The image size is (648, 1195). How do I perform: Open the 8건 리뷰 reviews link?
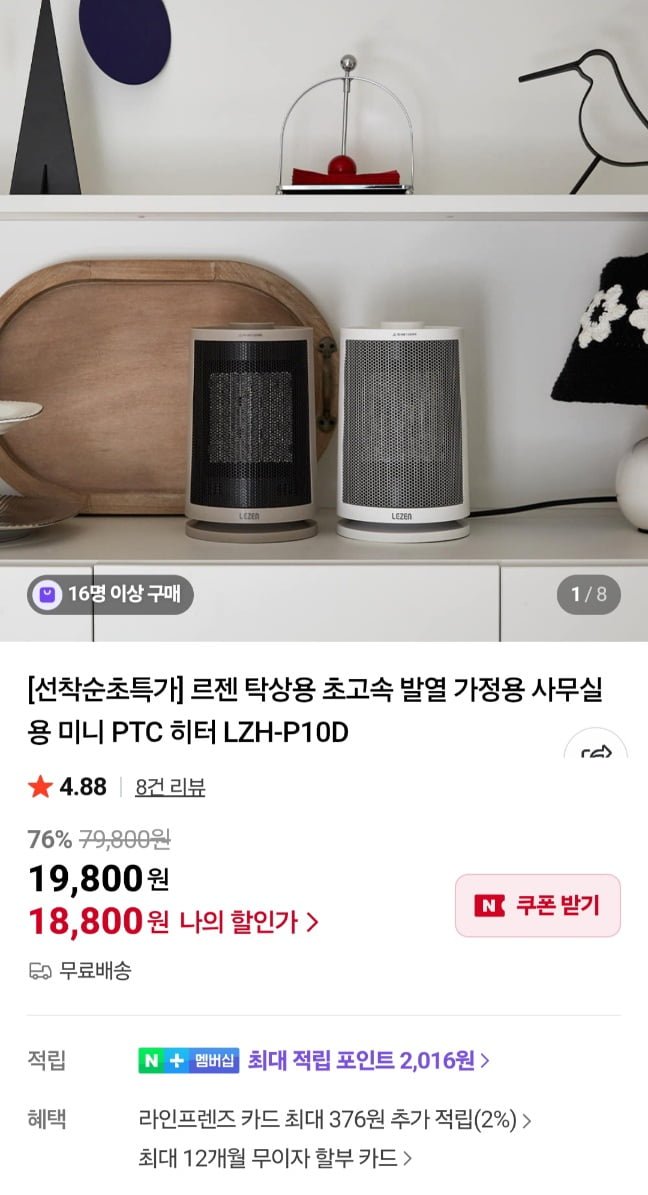coord(170,787)
